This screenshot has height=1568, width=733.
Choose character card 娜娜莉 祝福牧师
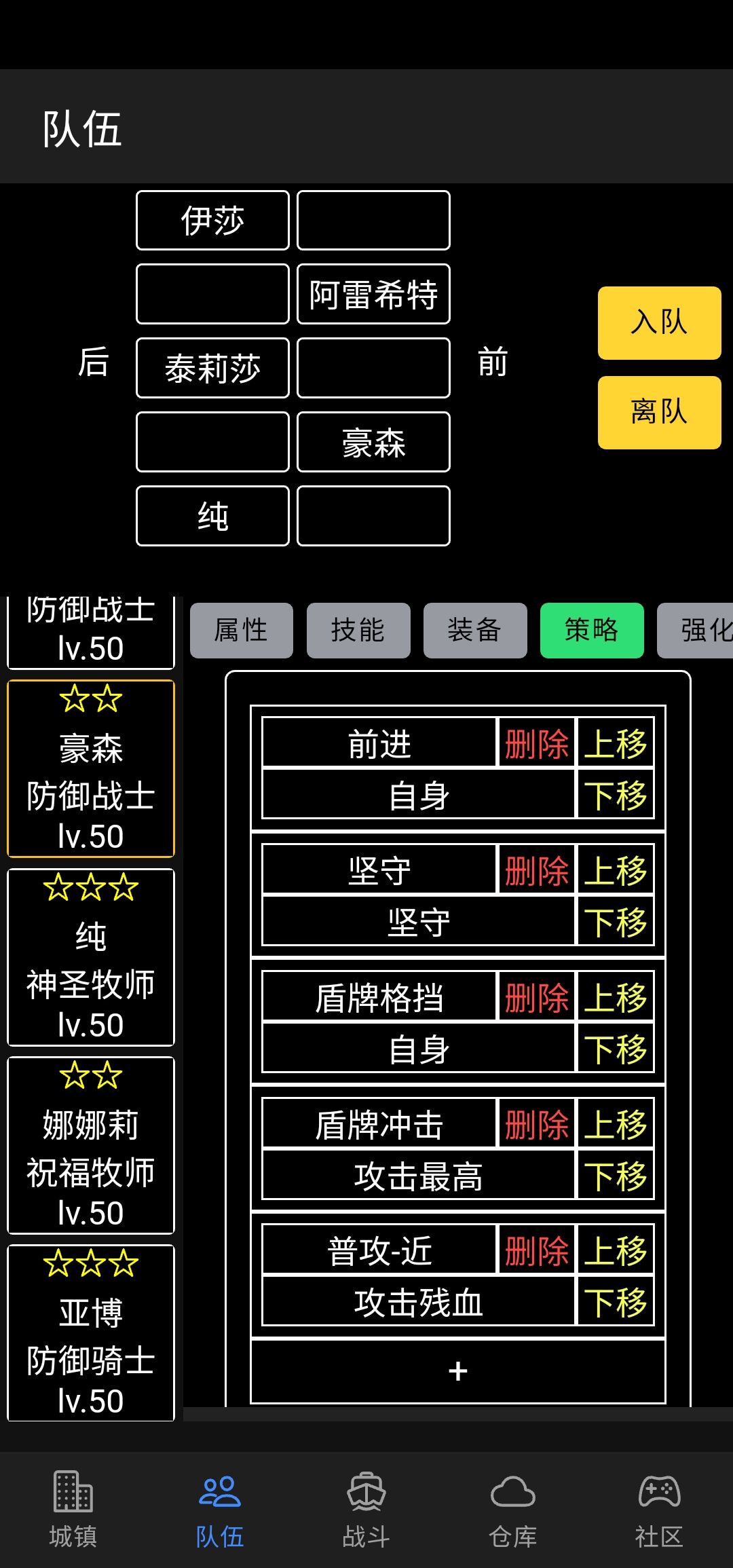(91, 1145)
